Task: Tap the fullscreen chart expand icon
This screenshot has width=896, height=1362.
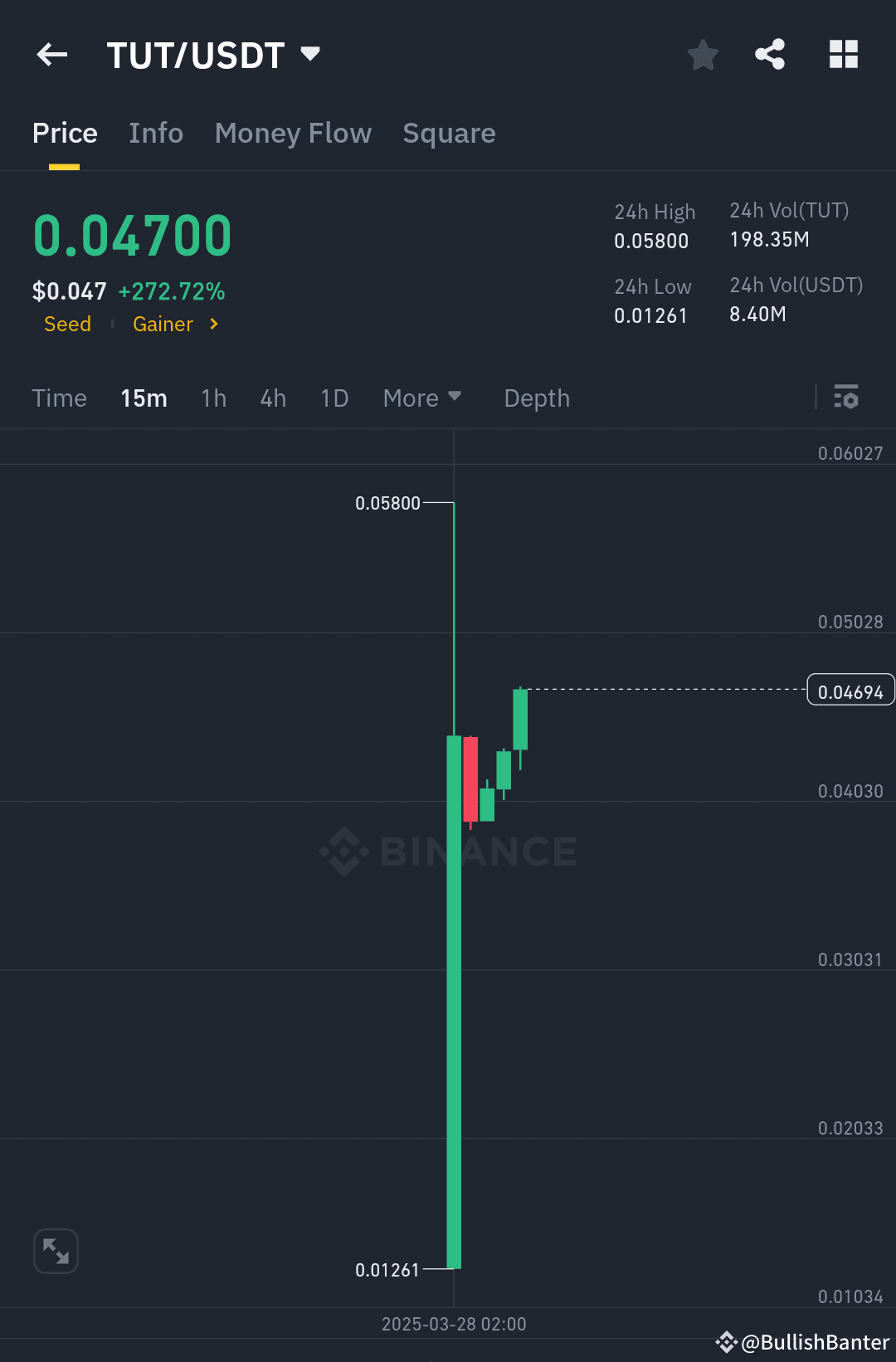Action: [56, 1251]
